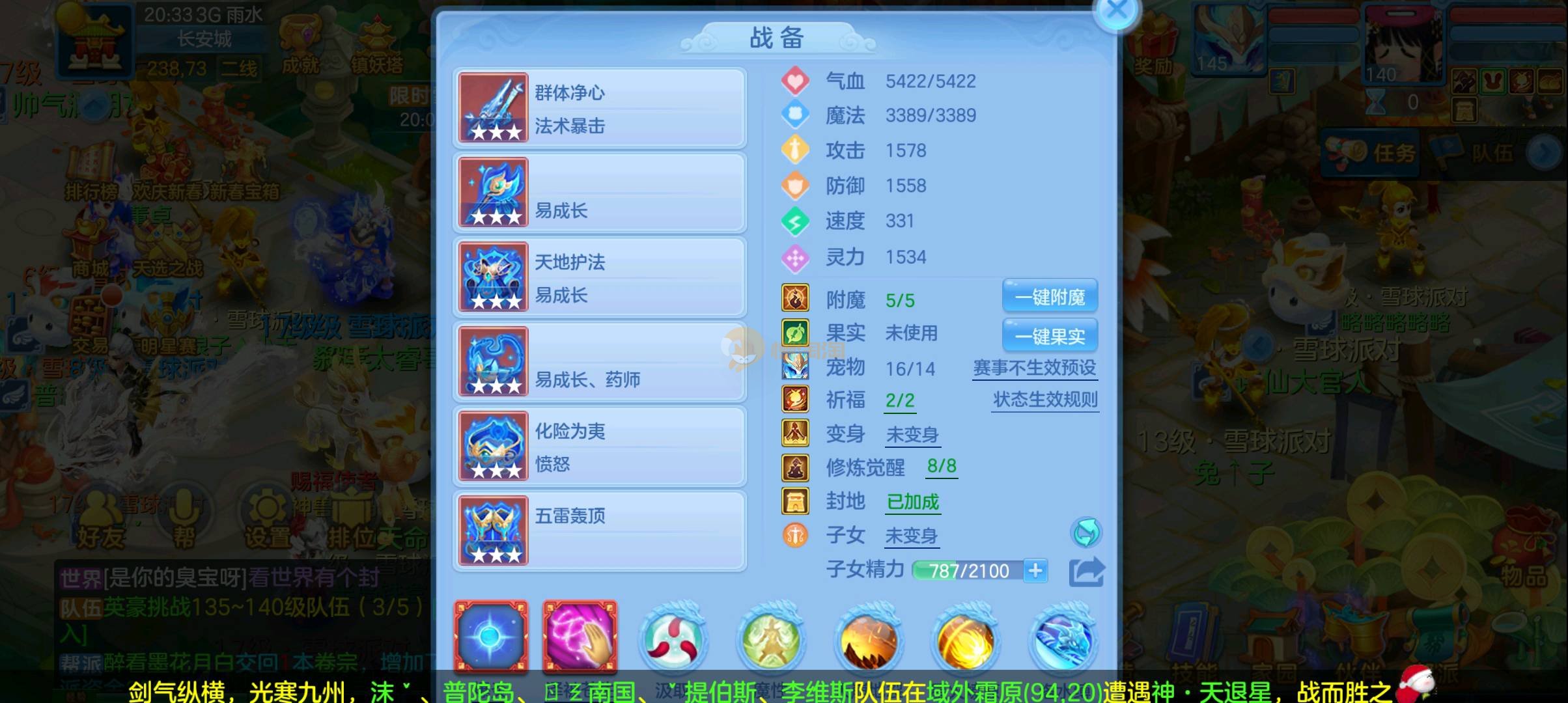Open the 未变身 link next to 变身
The height and width of the screenshot is (703, 1568).
pyautogui.click(x=912, y=435)
